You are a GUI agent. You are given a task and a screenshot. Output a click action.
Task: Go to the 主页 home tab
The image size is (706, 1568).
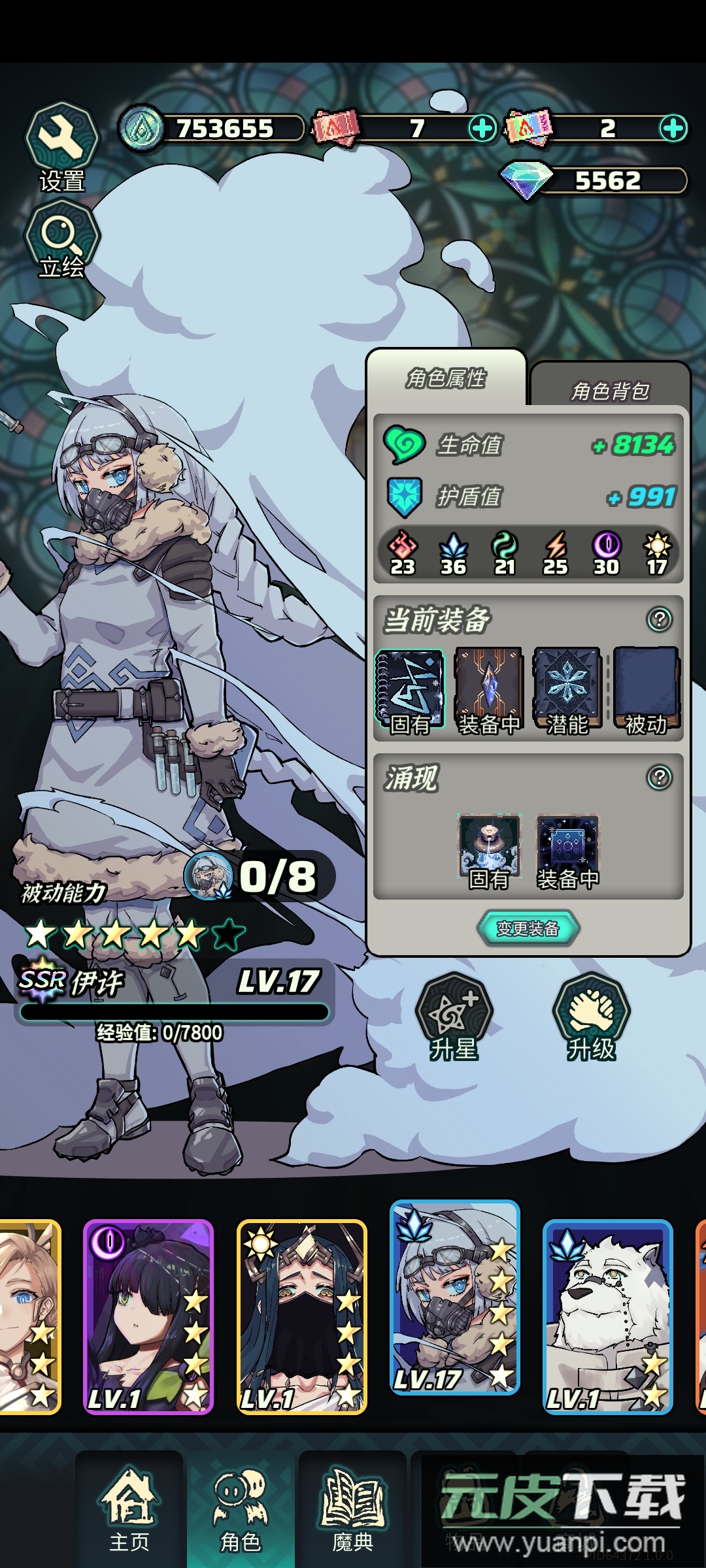pyautogui.click(x=129, y=1511)
